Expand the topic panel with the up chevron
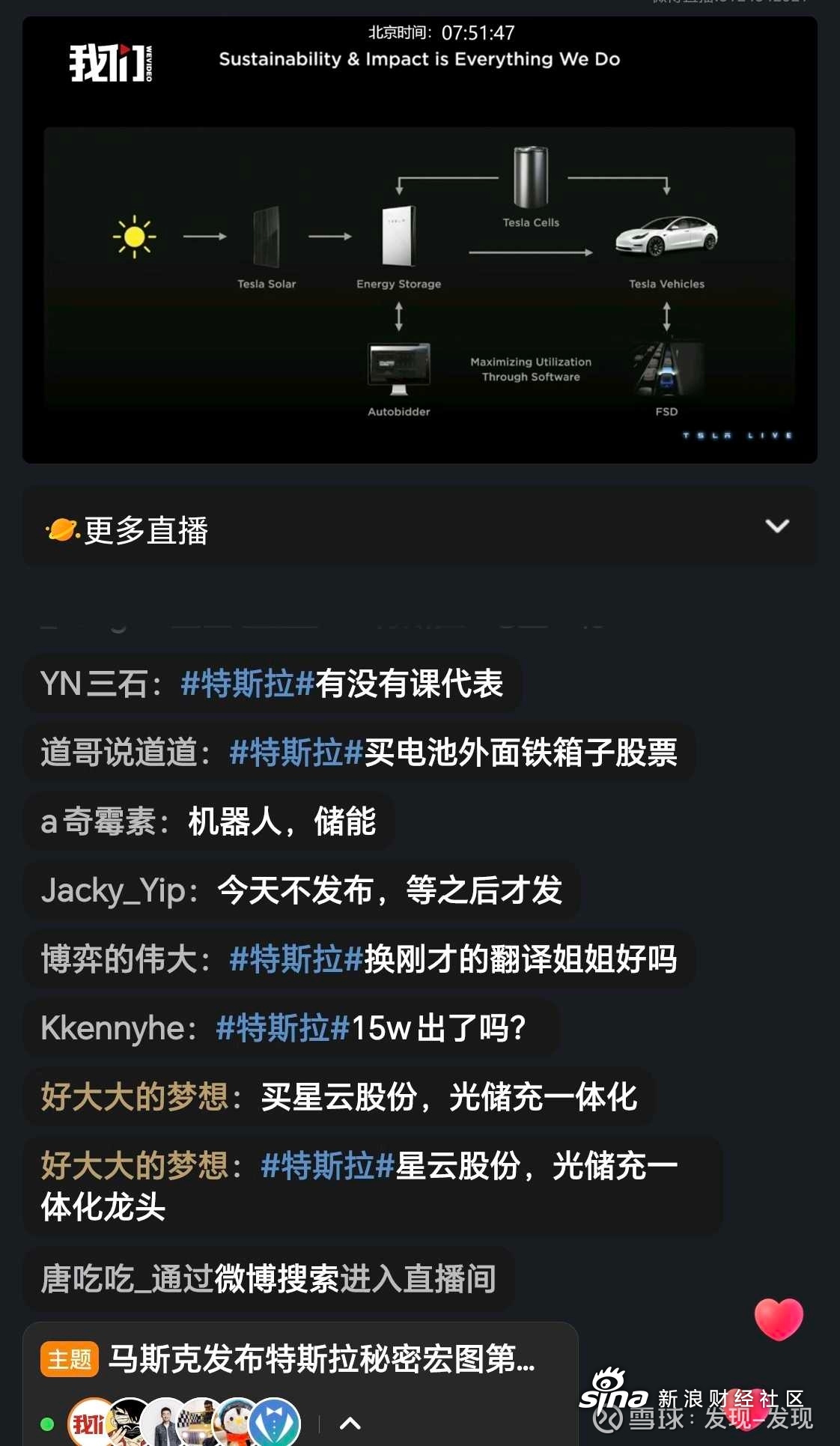The width and height of the screenshot is (840, 1446). [x=350, y=1423]
